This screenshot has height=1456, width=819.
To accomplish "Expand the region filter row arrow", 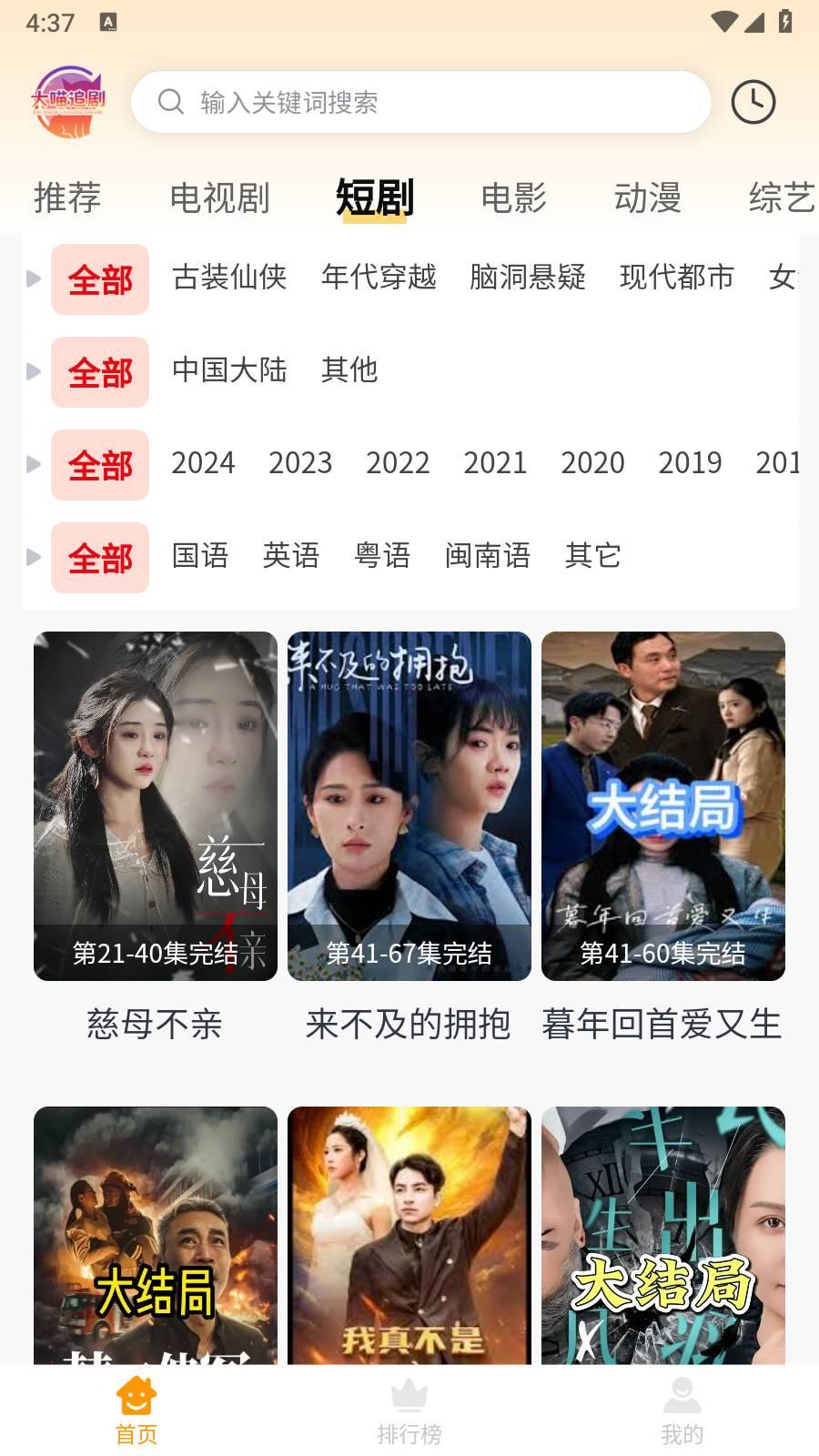I will tap(33, 371).
